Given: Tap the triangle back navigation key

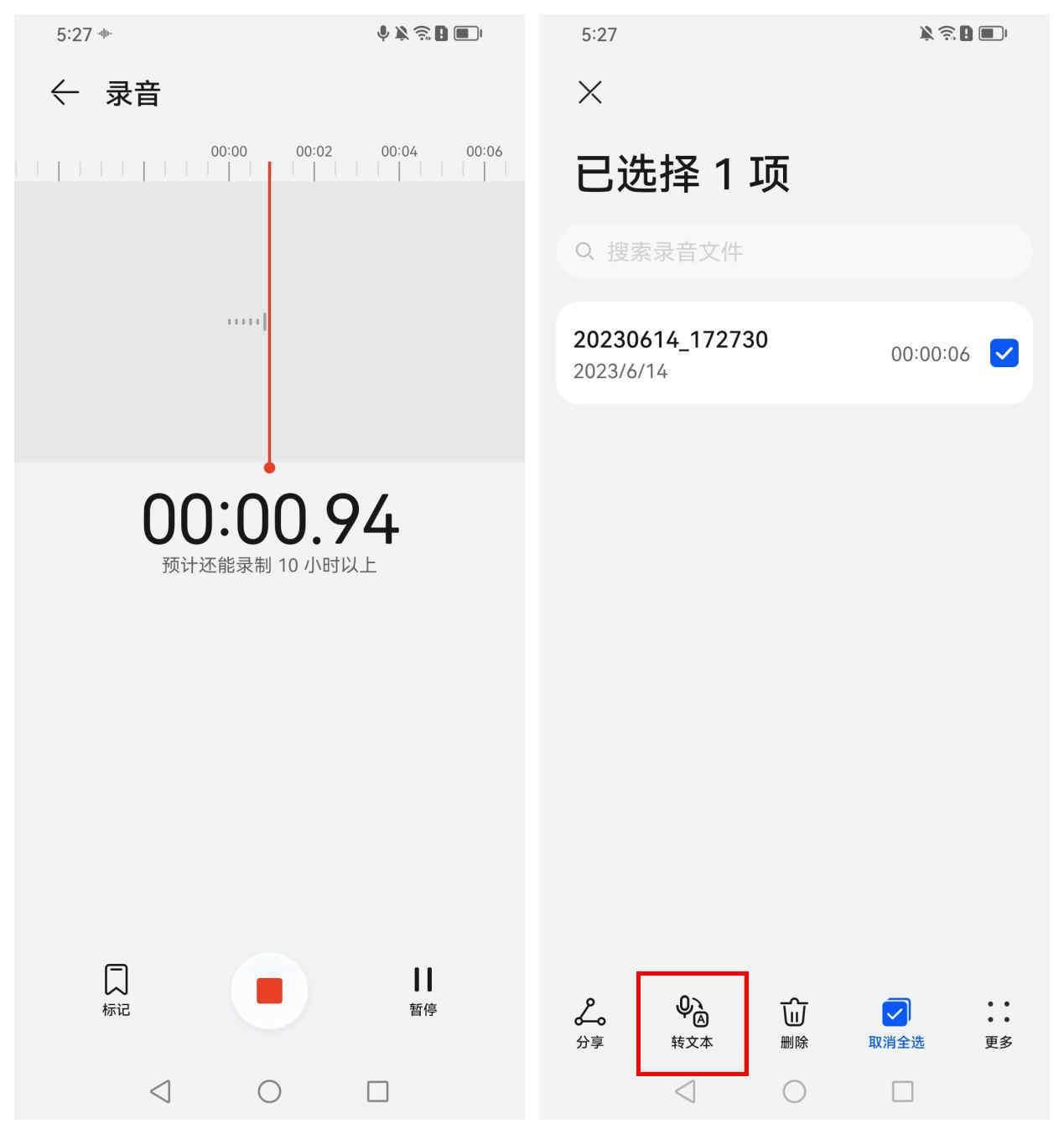Looking at the screenshot, I should coord(159,1092).
